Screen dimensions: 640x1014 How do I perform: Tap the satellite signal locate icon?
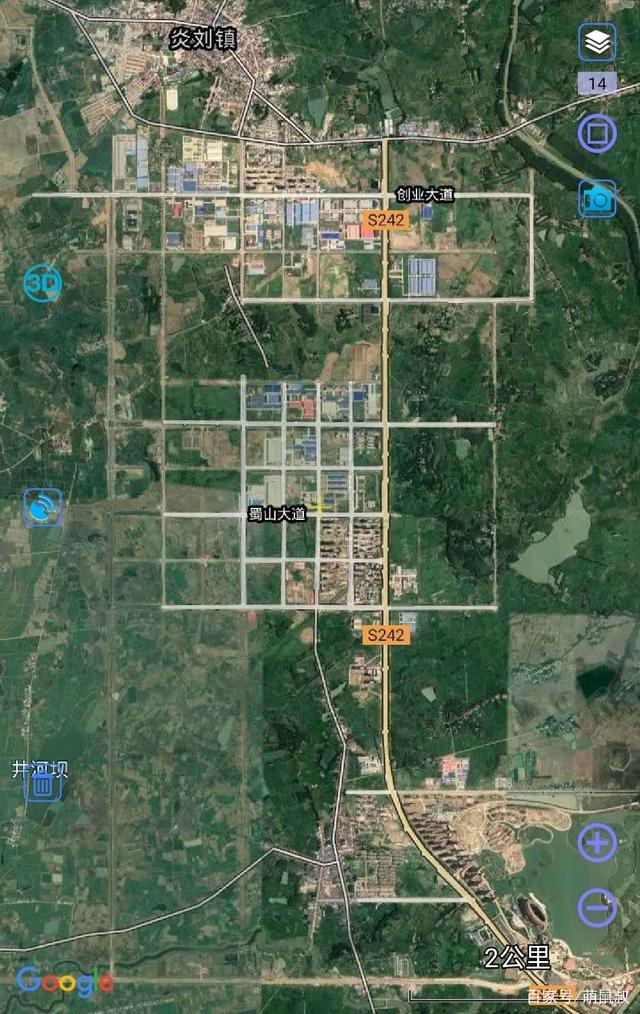pyautogui.click(x=43, y=508)
